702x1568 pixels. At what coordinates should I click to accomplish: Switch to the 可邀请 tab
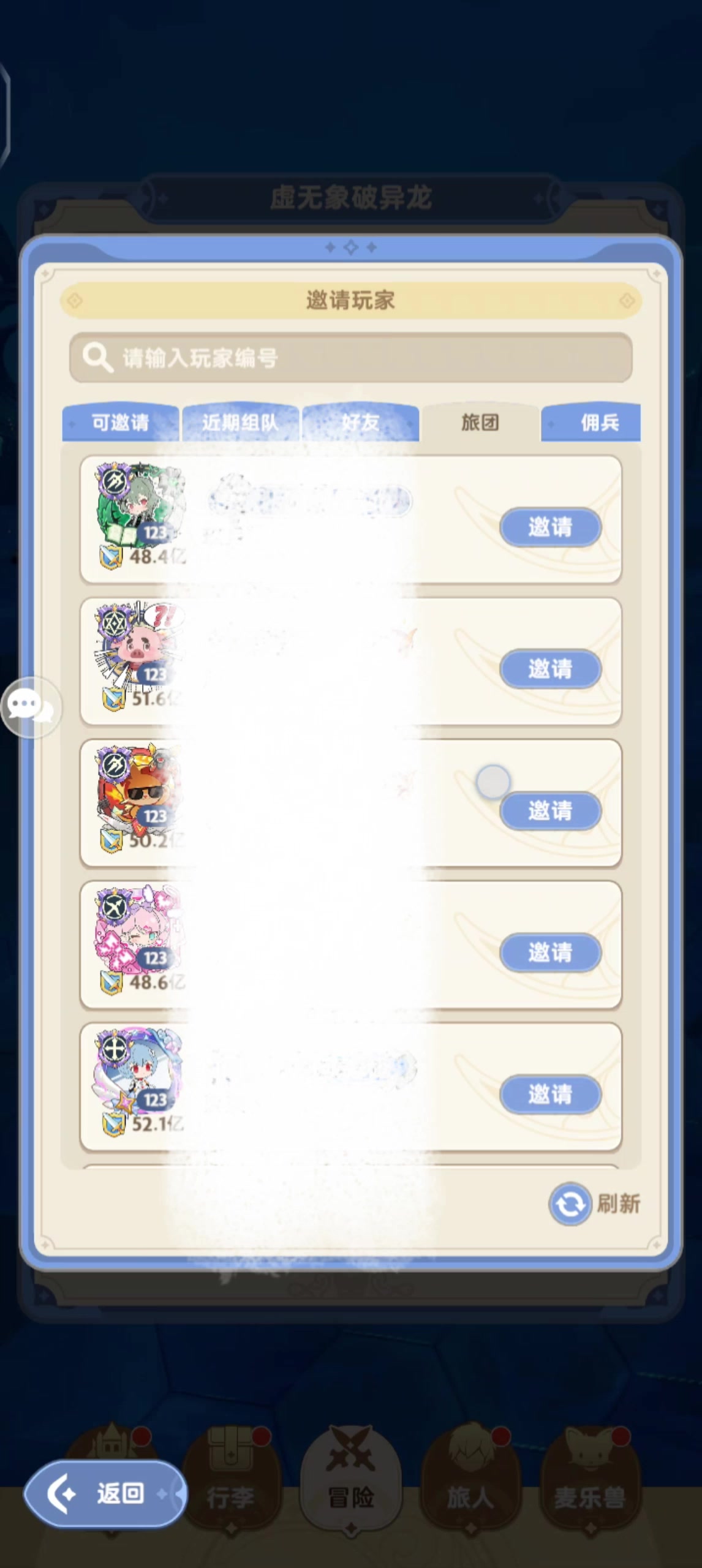click(120, 423)
